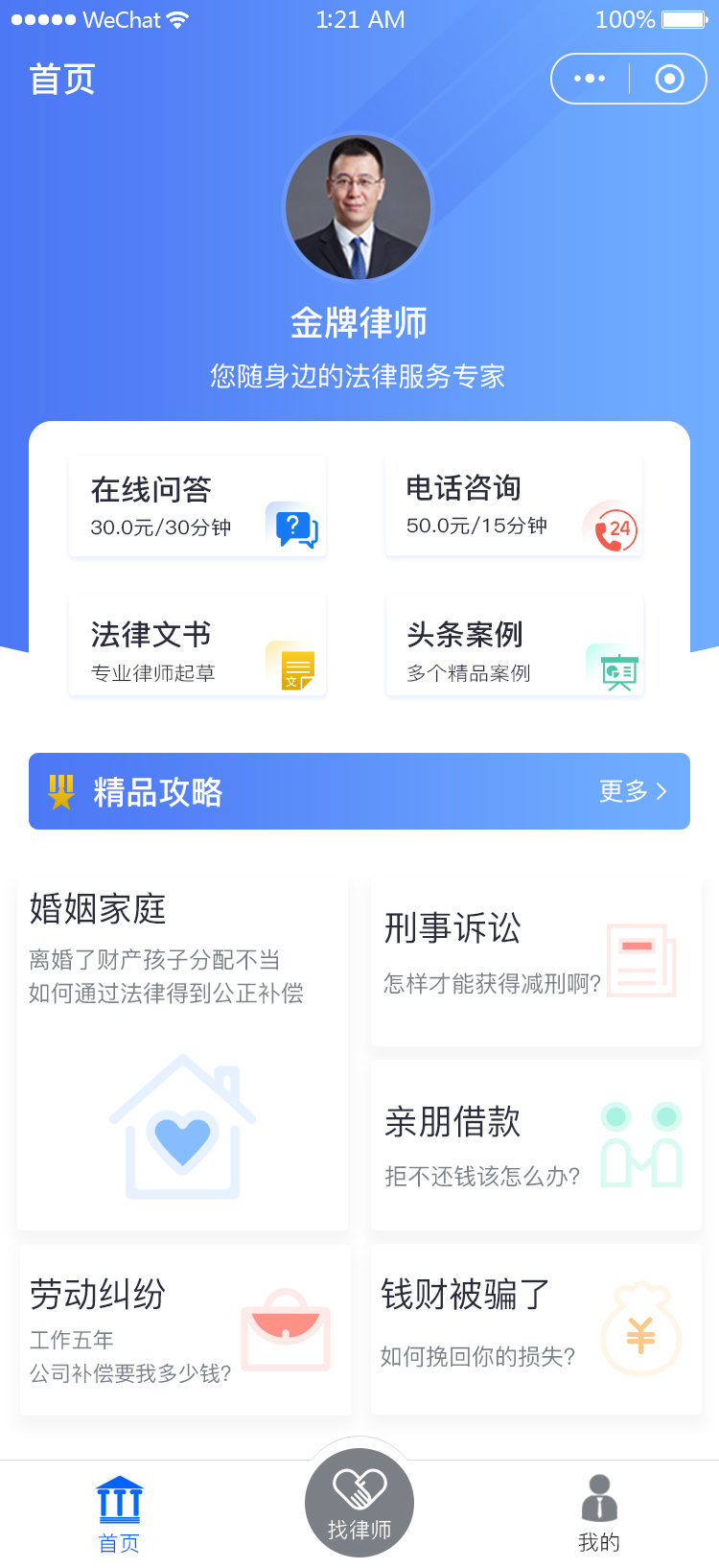The height and width of the screenshot is (1568, 719).
Task: Open the 刑事诉讼 criminal litigation guide
Action: [x=536, y=960]
